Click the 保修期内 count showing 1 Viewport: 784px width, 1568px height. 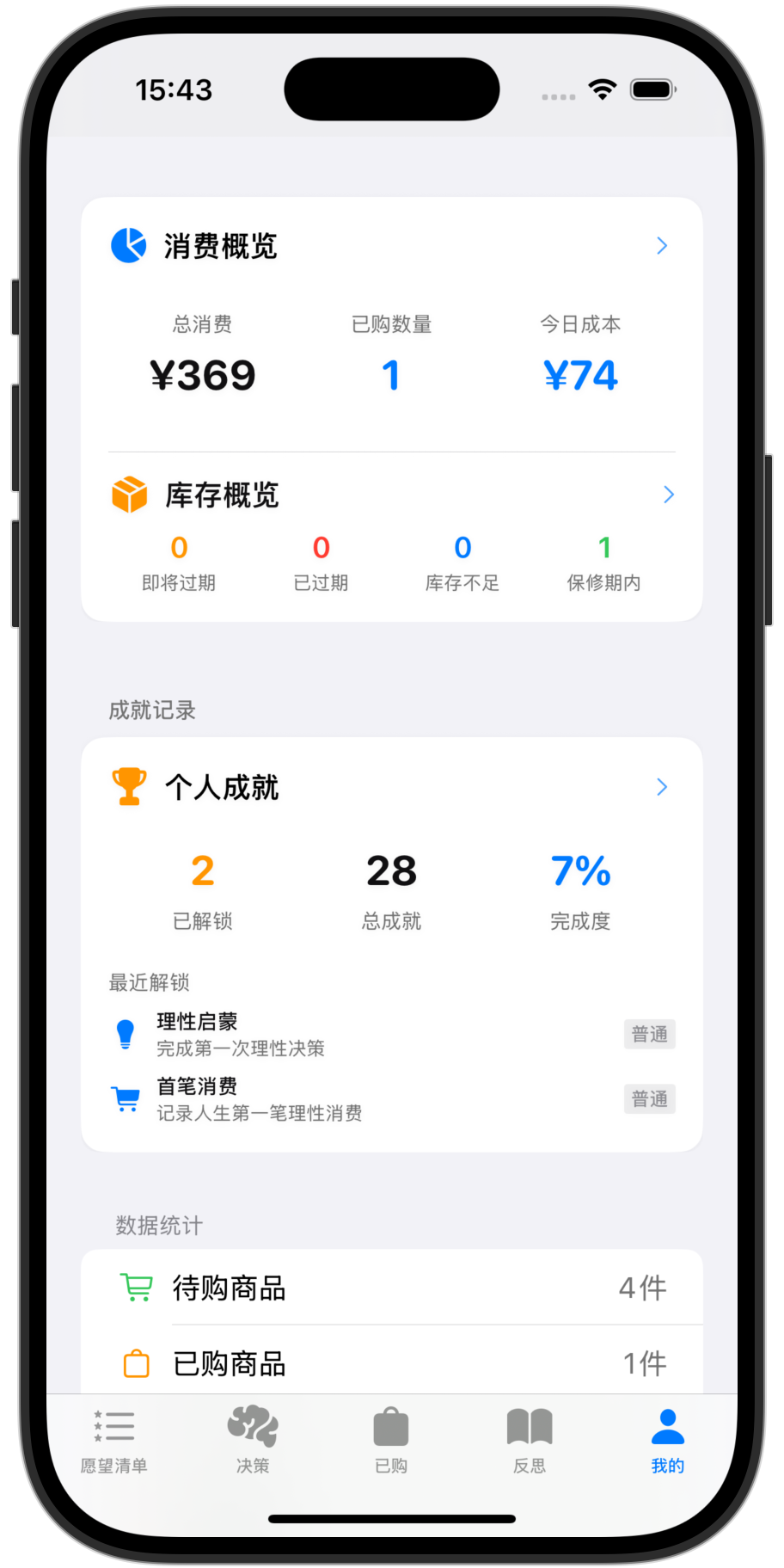[x=605, y=549]
